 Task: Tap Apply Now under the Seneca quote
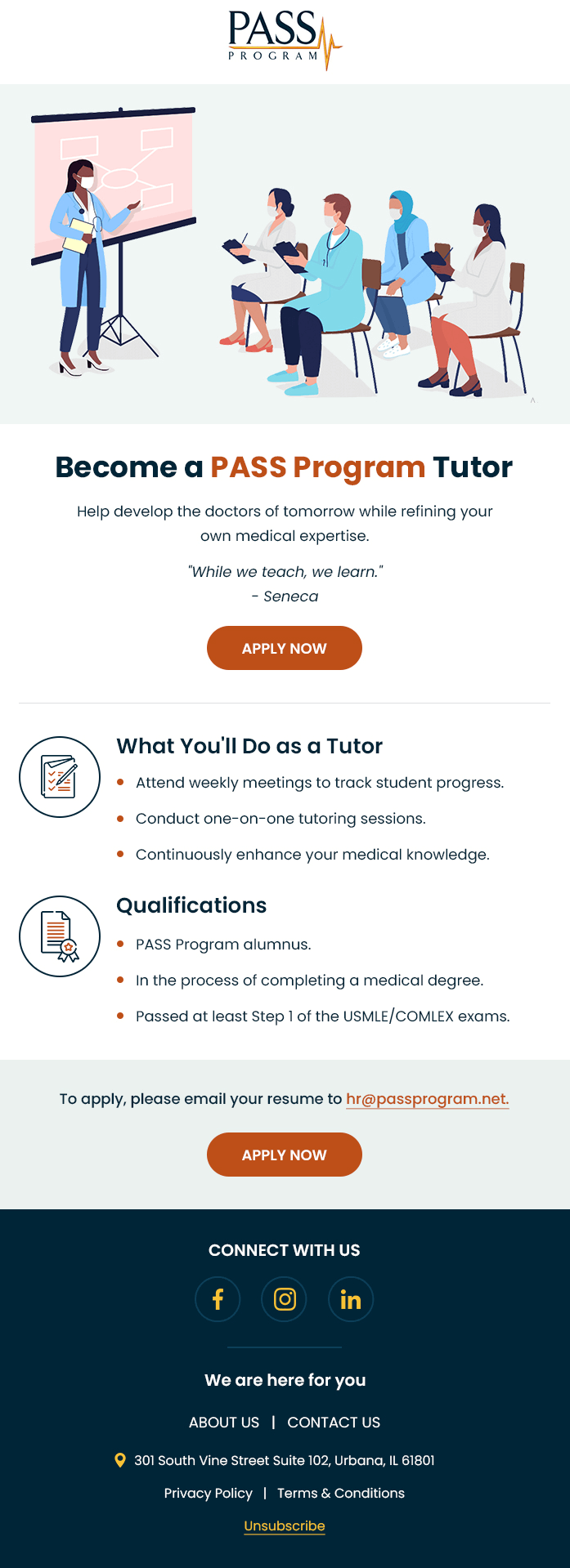(284, 648)
